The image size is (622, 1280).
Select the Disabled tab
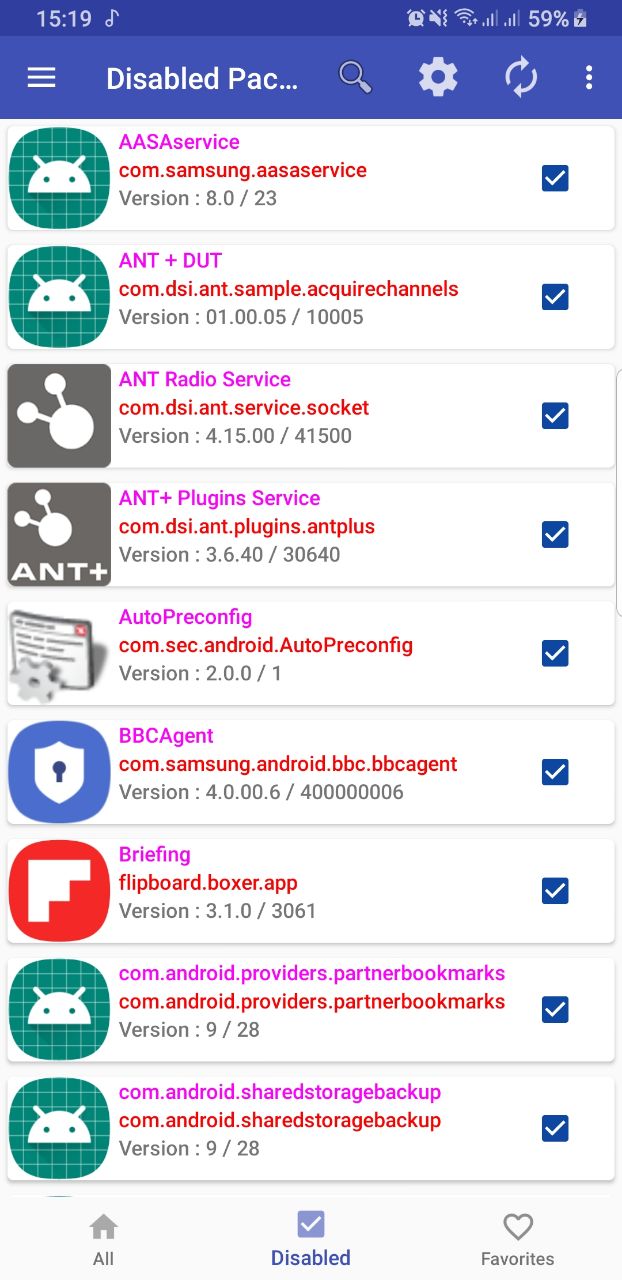click(x=311, y=1239)
